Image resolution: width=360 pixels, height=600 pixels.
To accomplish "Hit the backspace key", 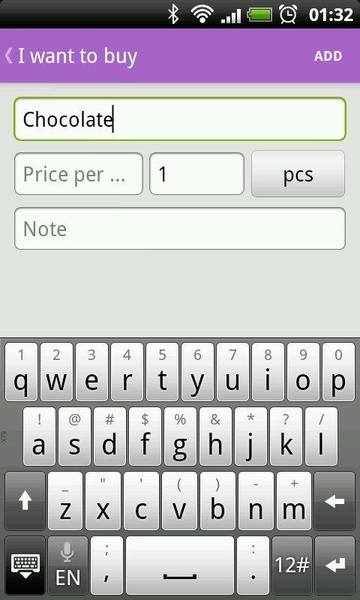I will point(334,501).
